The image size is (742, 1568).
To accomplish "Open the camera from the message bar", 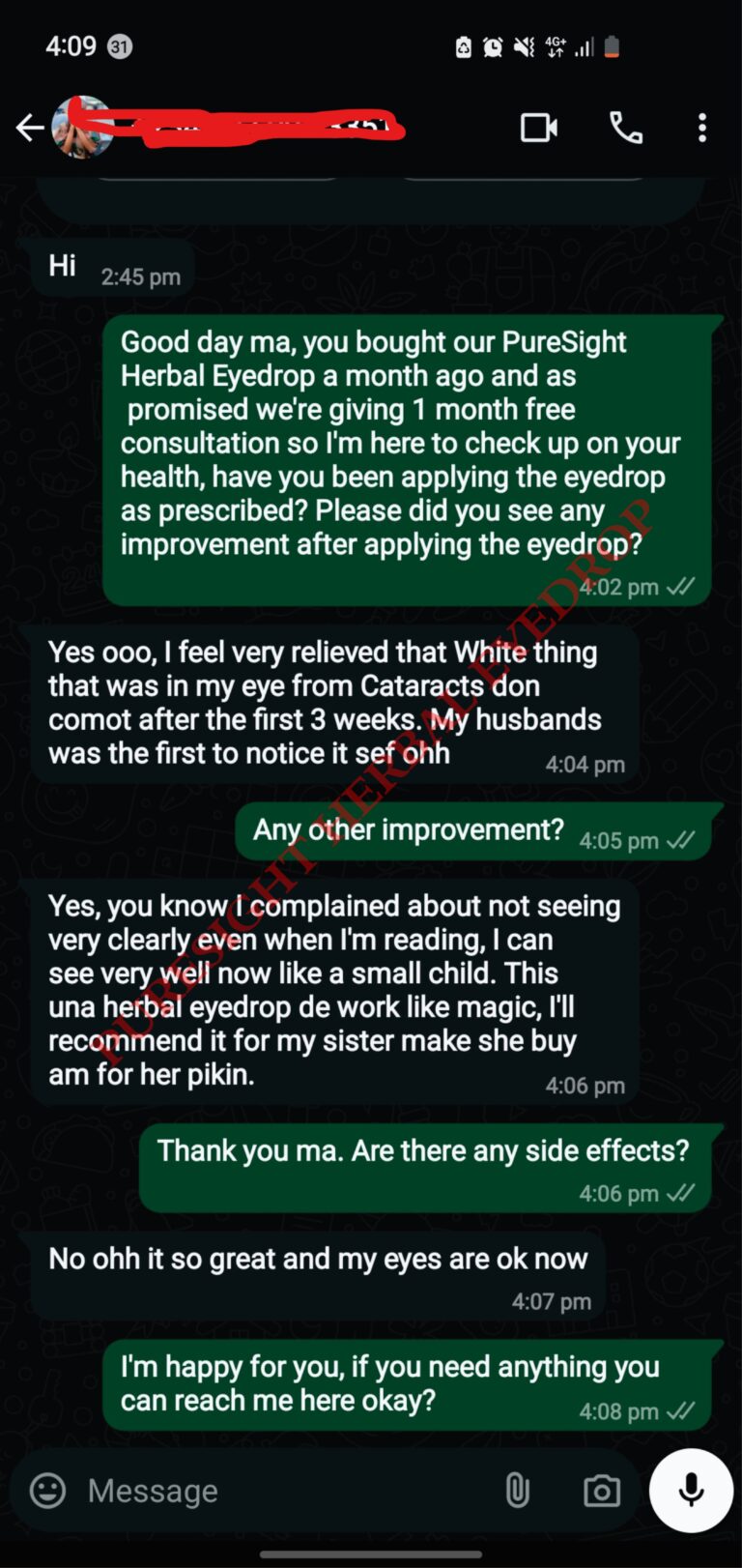I will [x=601, y=1491].
